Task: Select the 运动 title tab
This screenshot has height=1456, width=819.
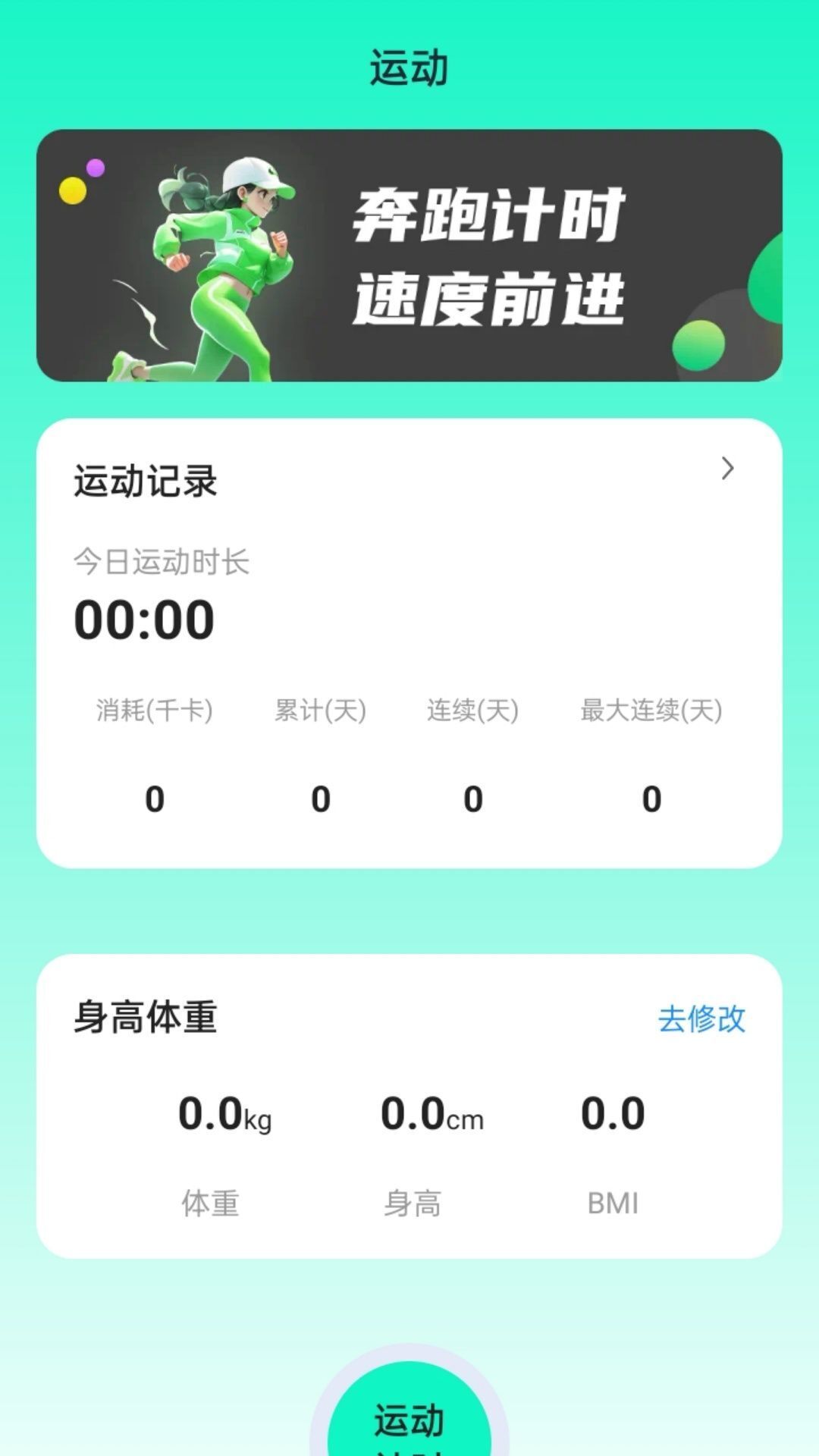Action: (409, 65)
